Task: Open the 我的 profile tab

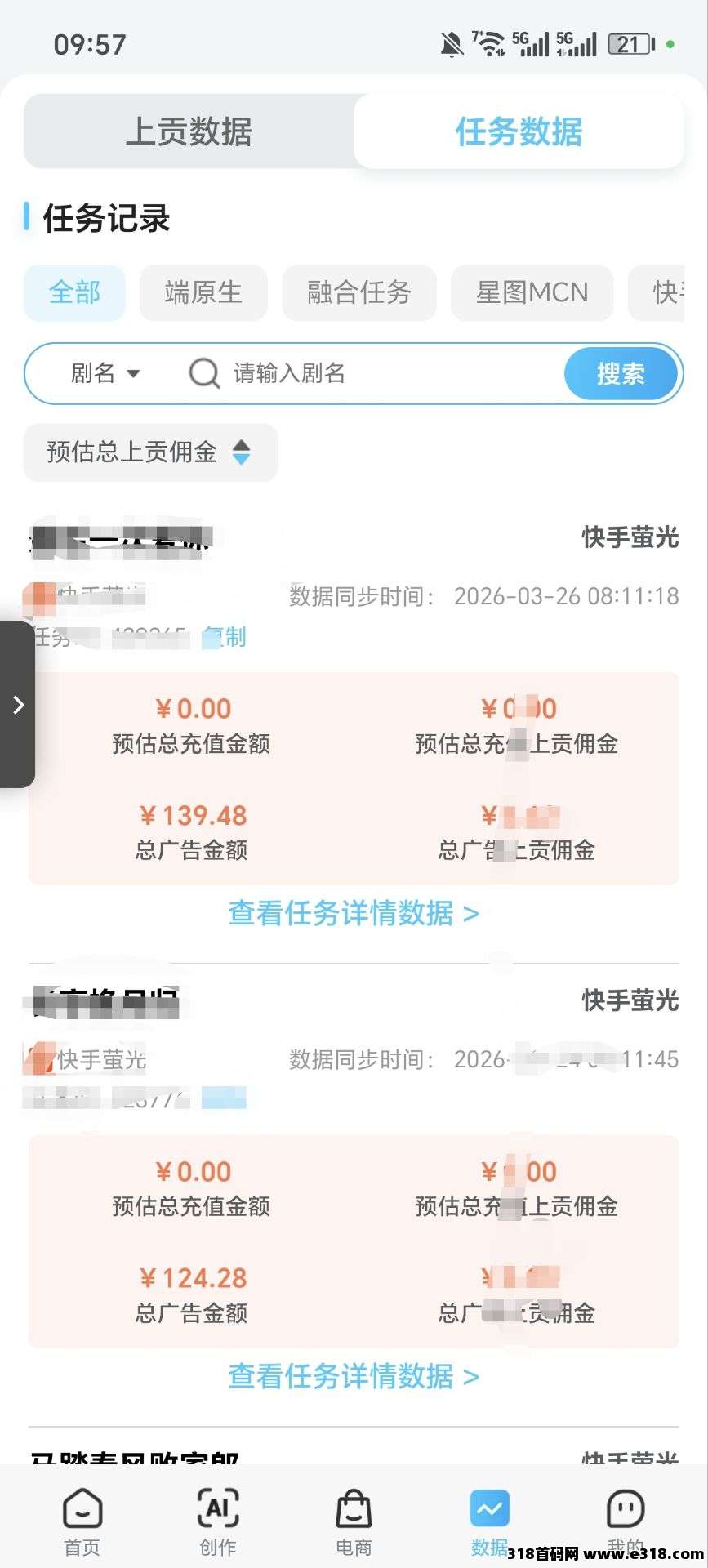Action: pyautogui.click(x=626, y=1521)
